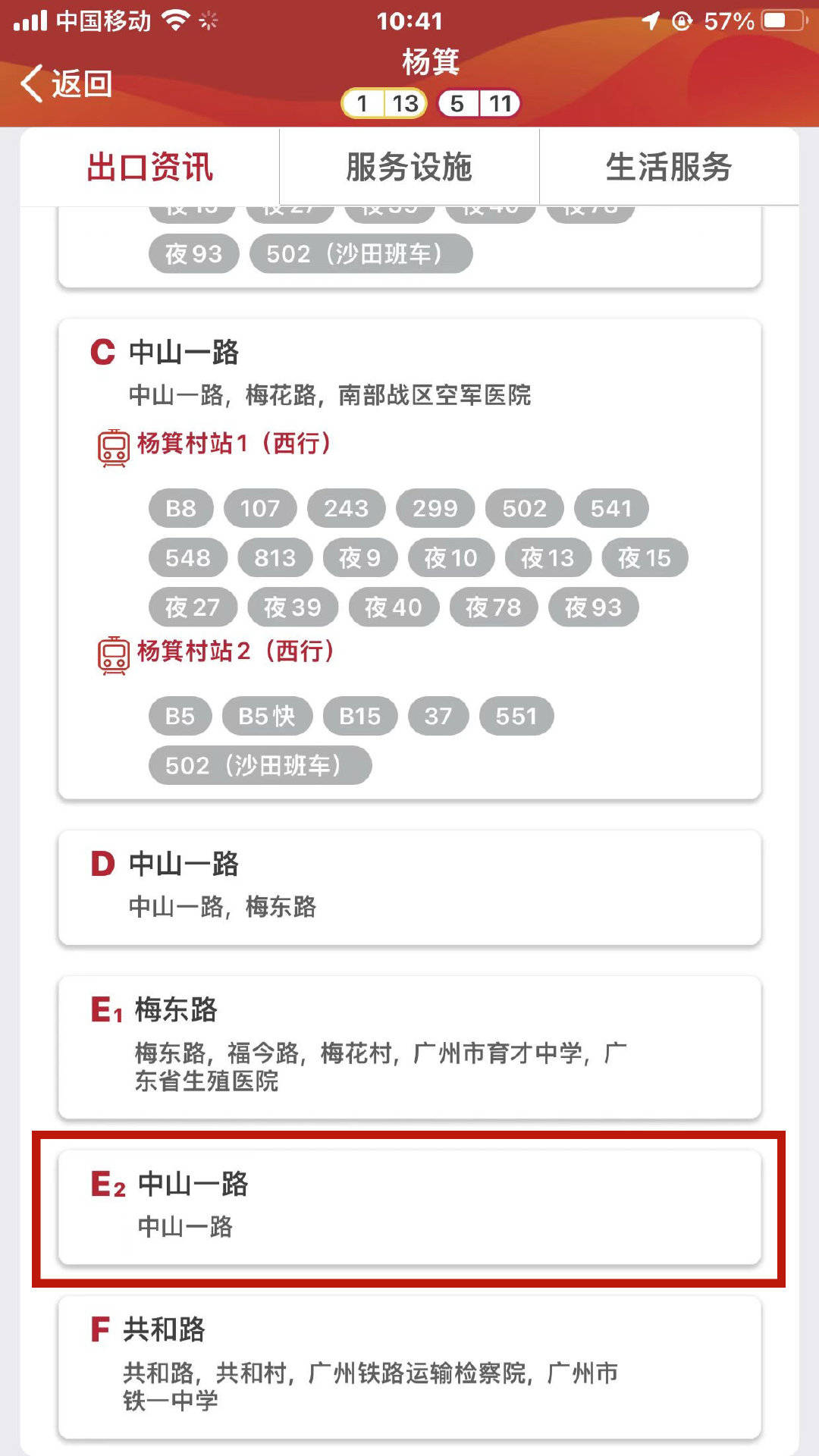The width and height of the screenshot is (819, 1456).
Task: Switch to the 服务设施 tab
Action: (x=409, y=167)
